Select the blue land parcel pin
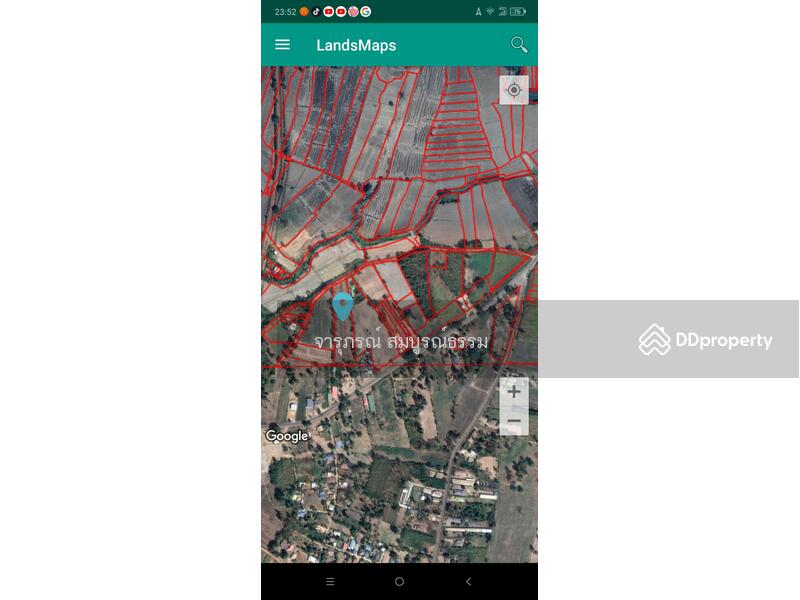This screenshot has width=800, height=600. (x=343, y=305)
